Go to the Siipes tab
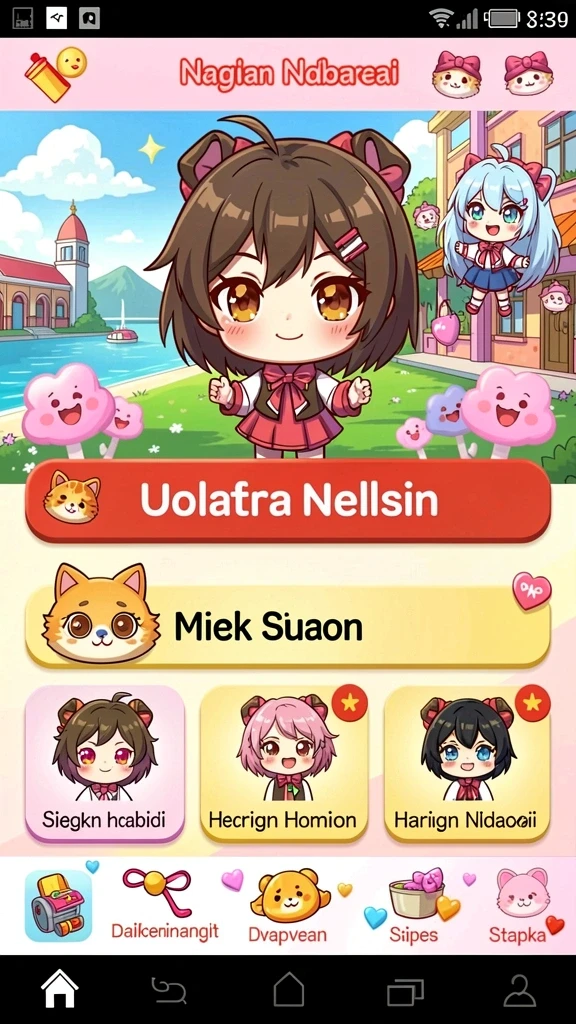Viewport: 576px width, 1024px height. 414,906
